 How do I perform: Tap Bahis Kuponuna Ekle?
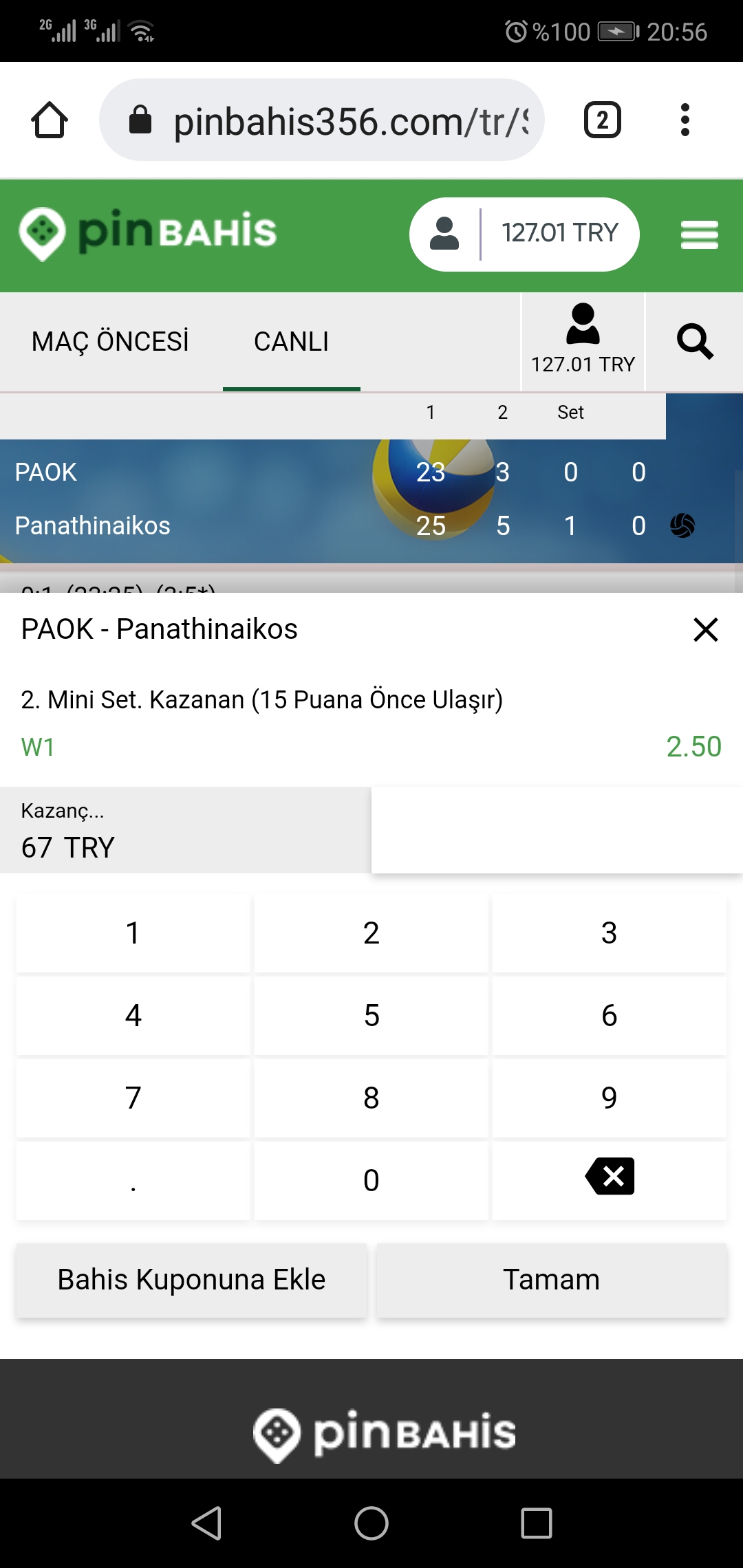point(191,1280)
